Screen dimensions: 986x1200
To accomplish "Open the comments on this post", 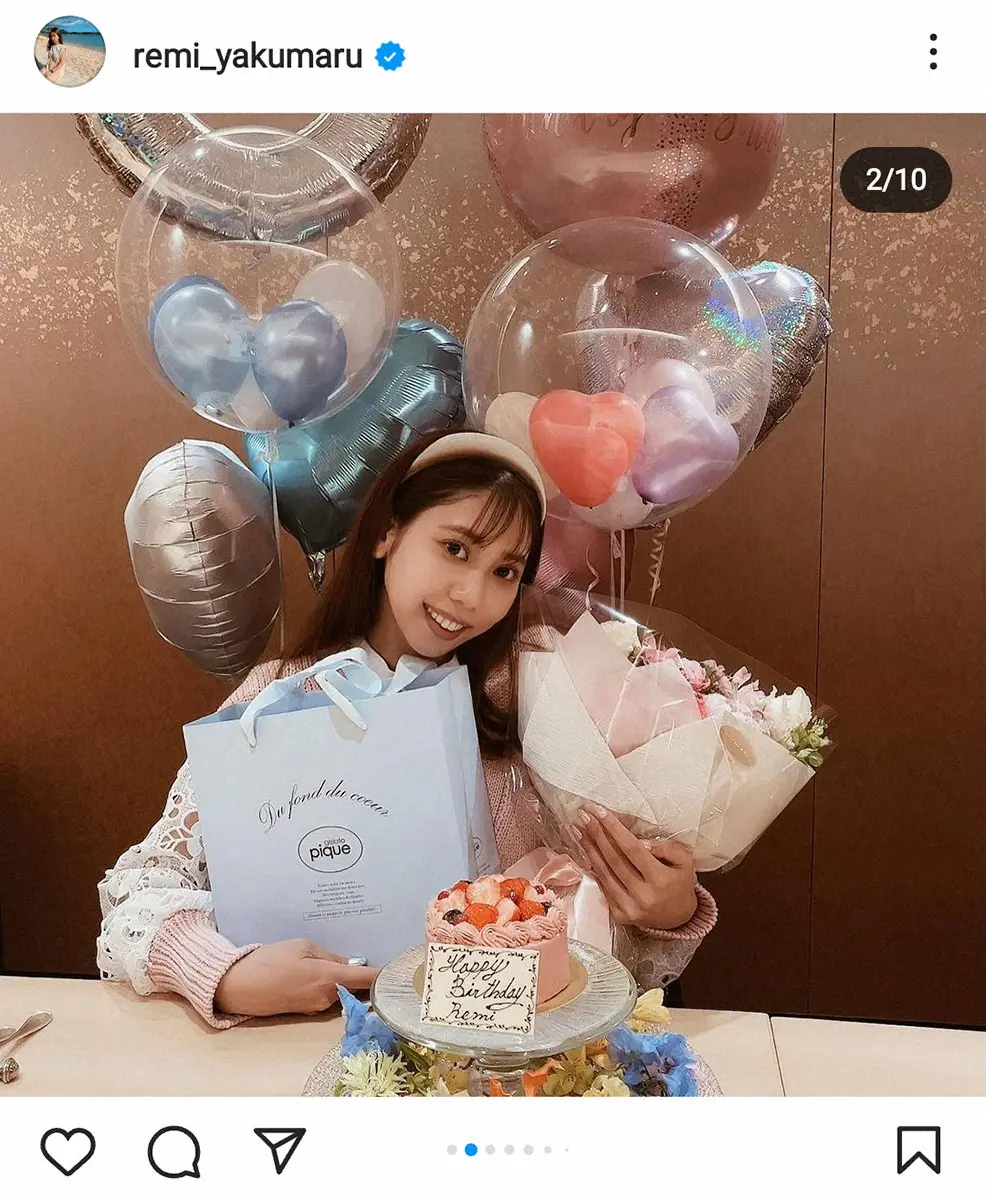I will pos(174,1151).
